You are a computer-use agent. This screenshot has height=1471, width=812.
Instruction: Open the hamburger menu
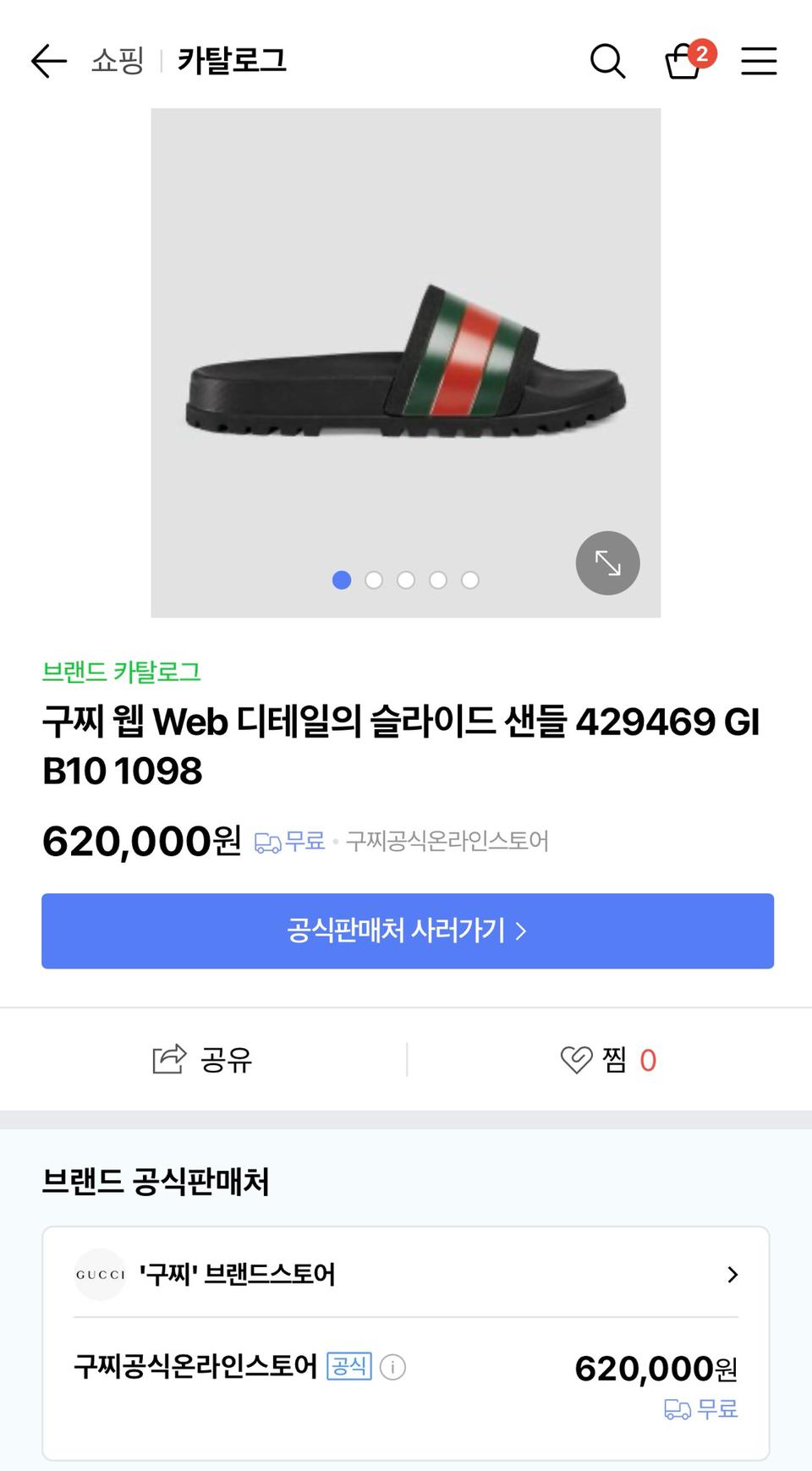(759, 61)
